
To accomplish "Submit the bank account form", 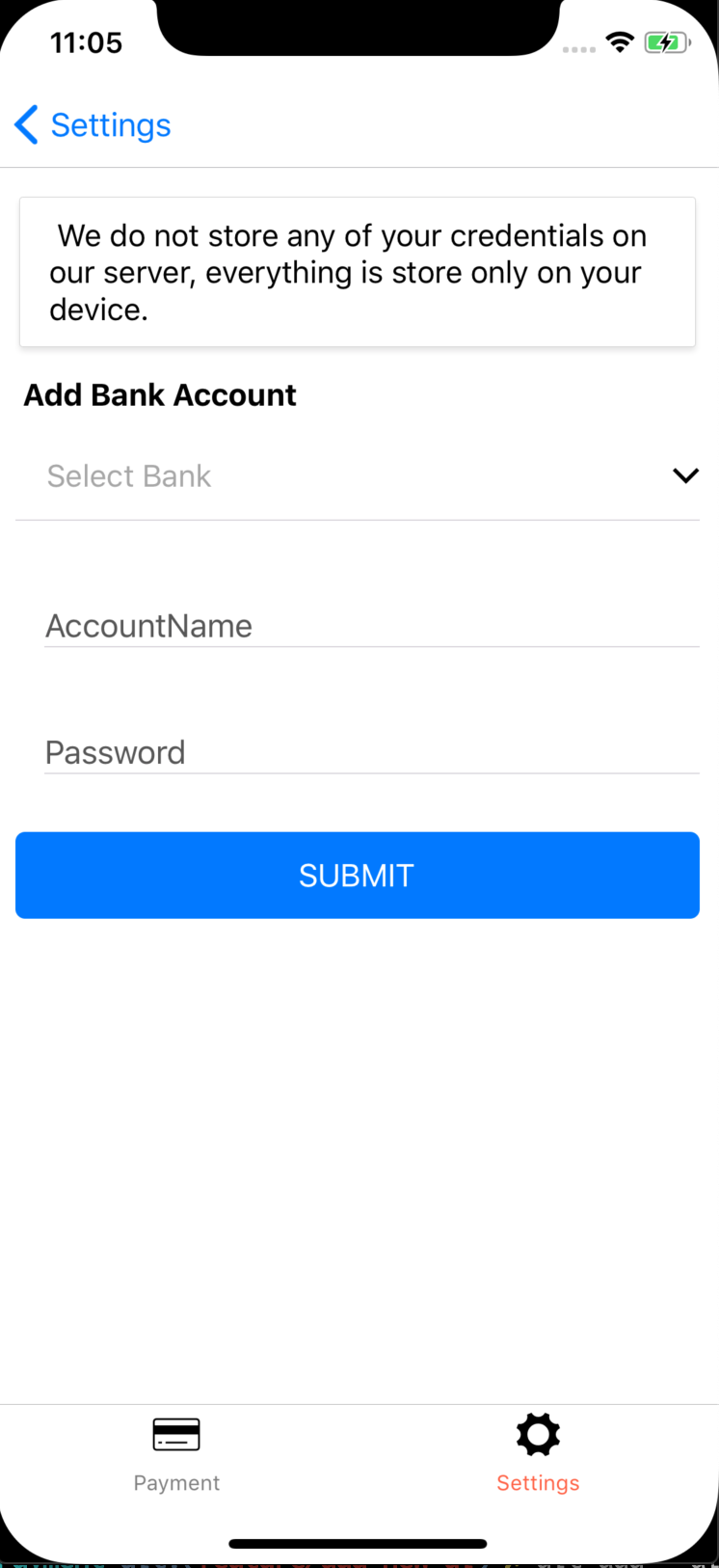I will pyautogui.click(x=358, y=875).
